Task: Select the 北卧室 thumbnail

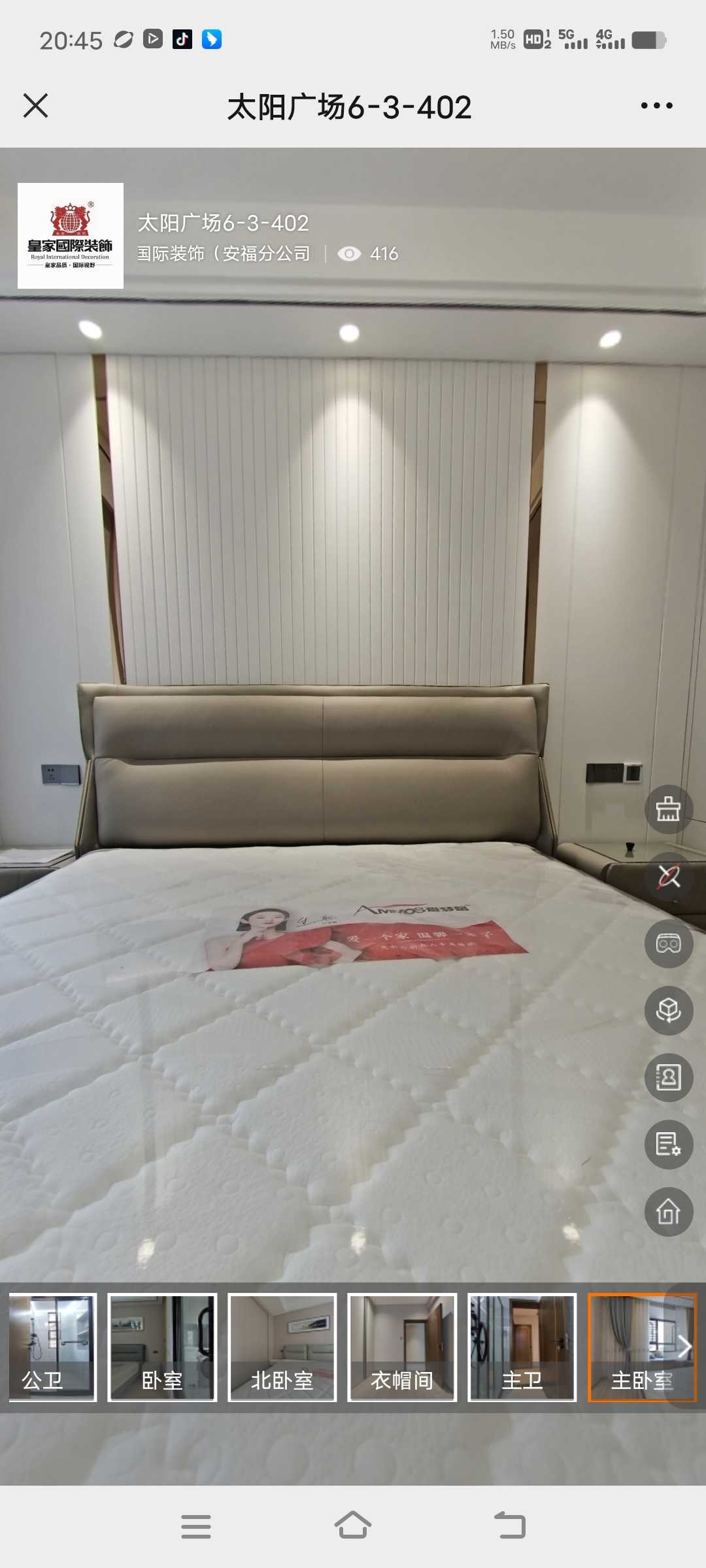Action: pyautogui.click(x=282, y=1347)
